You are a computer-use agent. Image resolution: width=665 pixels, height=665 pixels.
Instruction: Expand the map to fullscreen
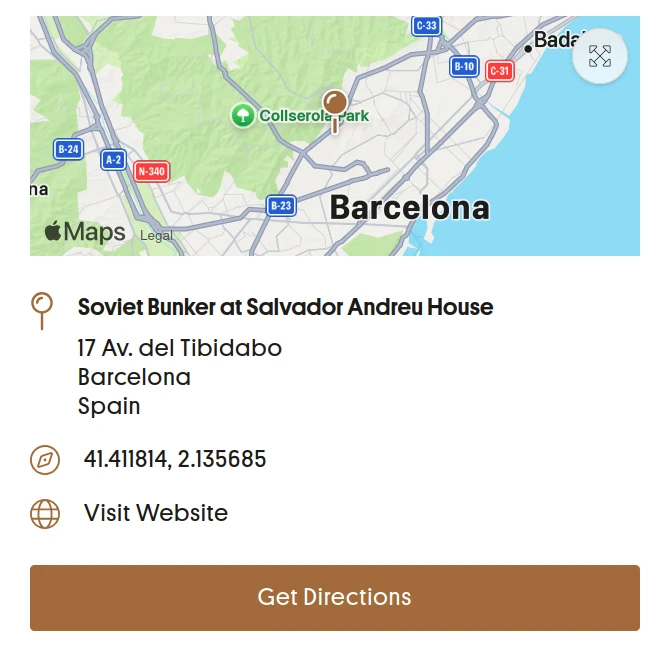pos(600,57)
